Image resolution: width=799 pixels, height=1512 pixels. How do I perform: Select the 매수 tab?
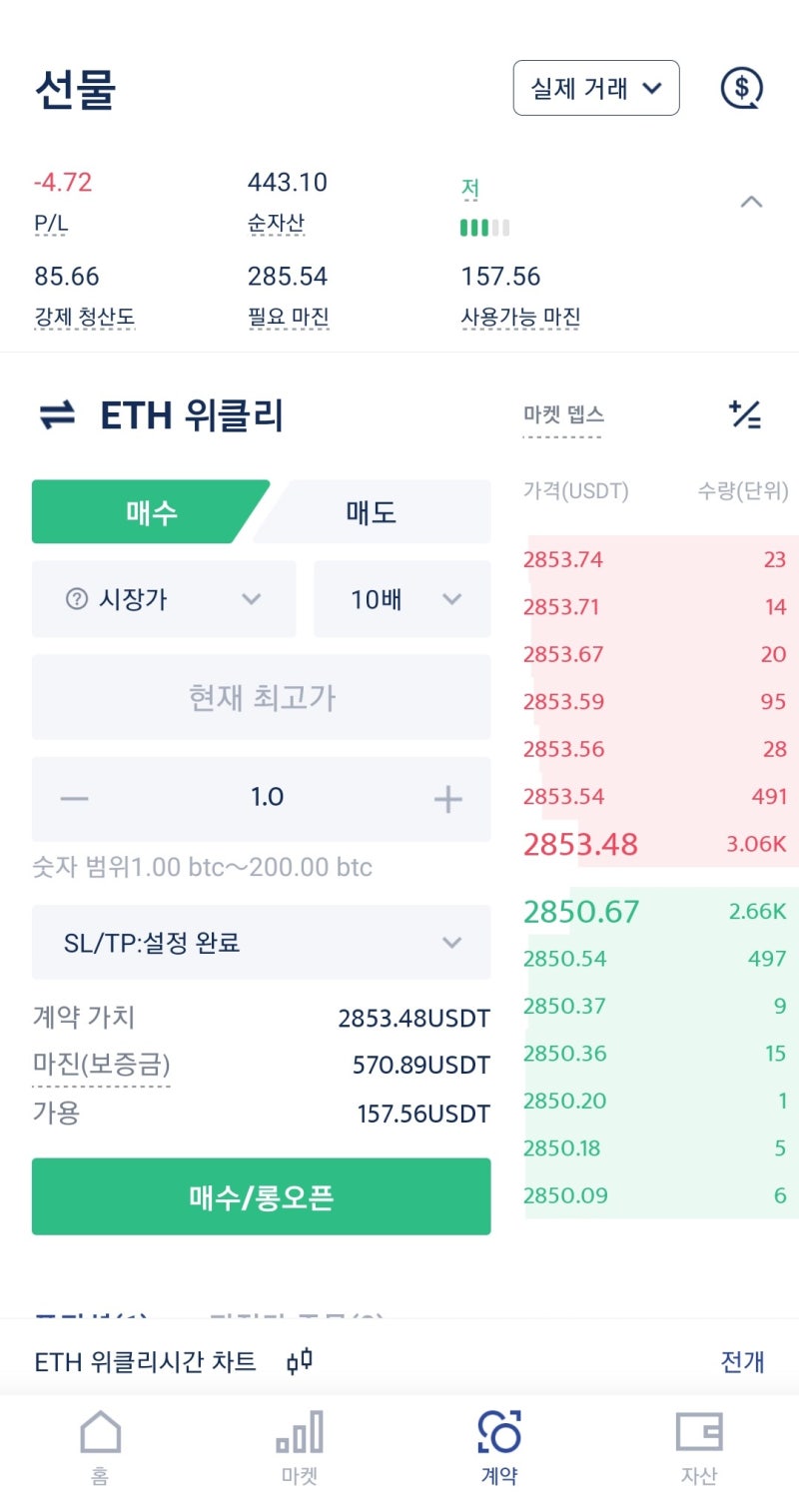(x=150, y=510)
